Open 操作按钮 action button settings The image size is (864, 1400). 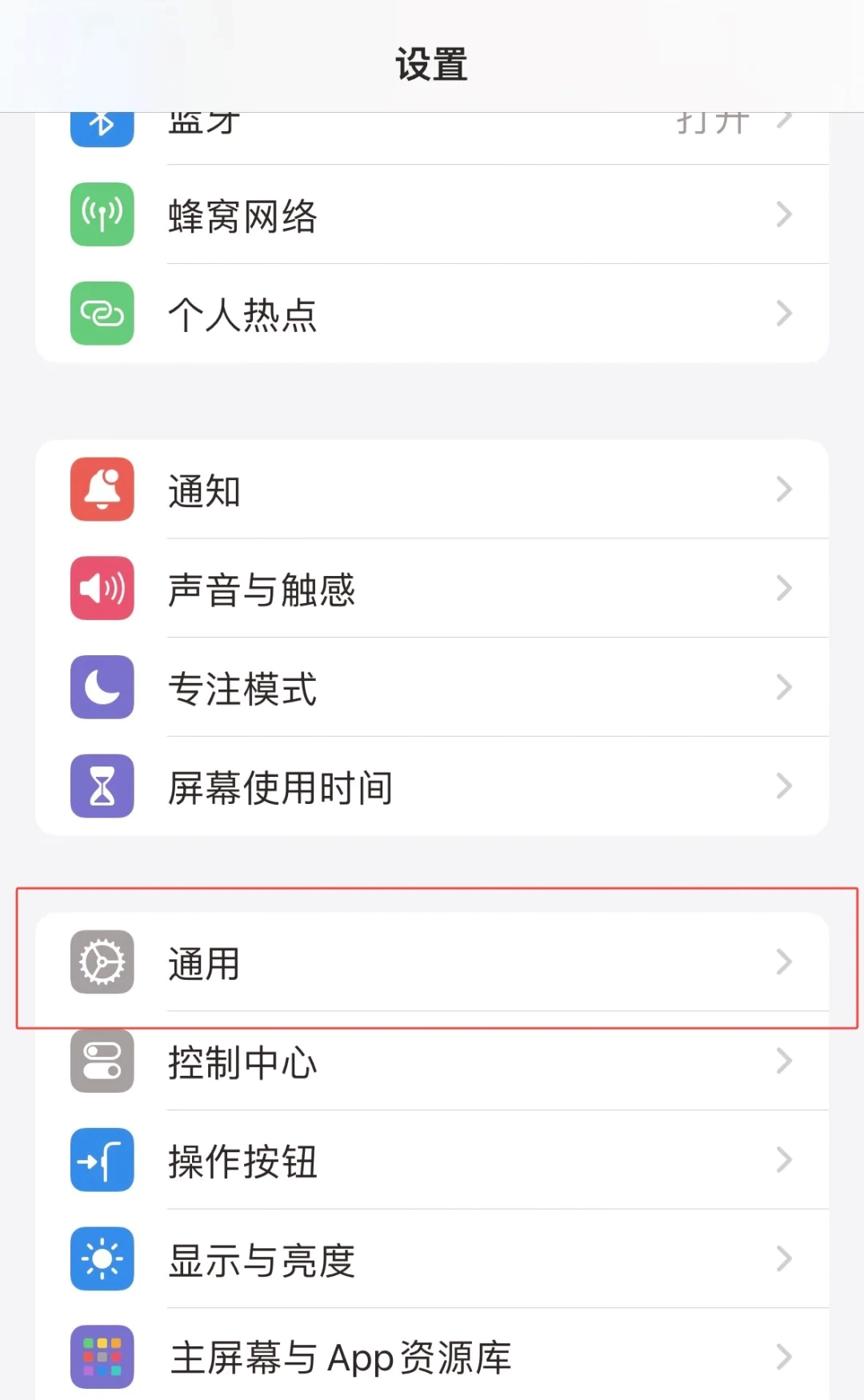432,1160
